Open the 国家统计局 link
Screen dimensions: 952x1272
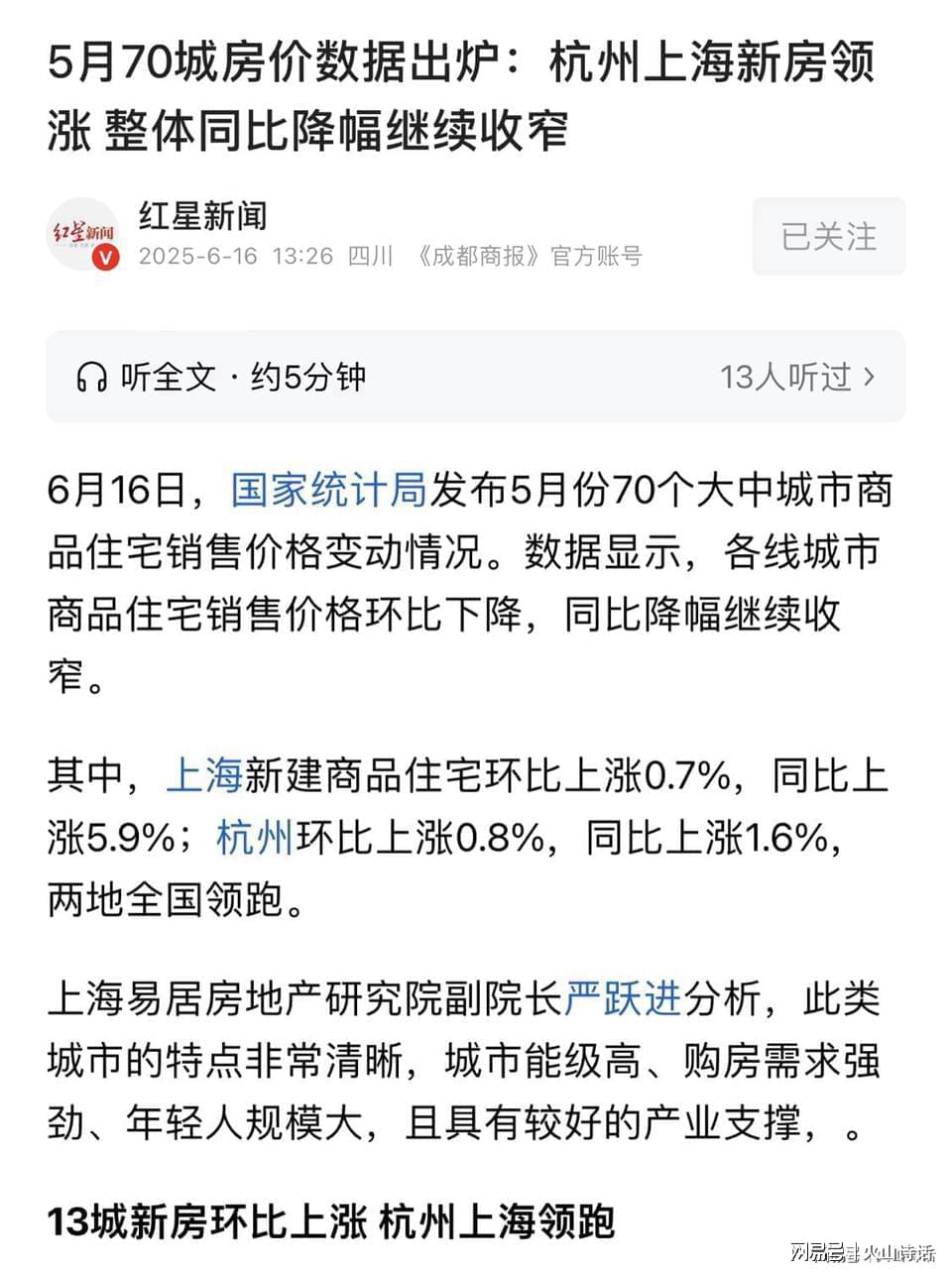tap(328, 491)
